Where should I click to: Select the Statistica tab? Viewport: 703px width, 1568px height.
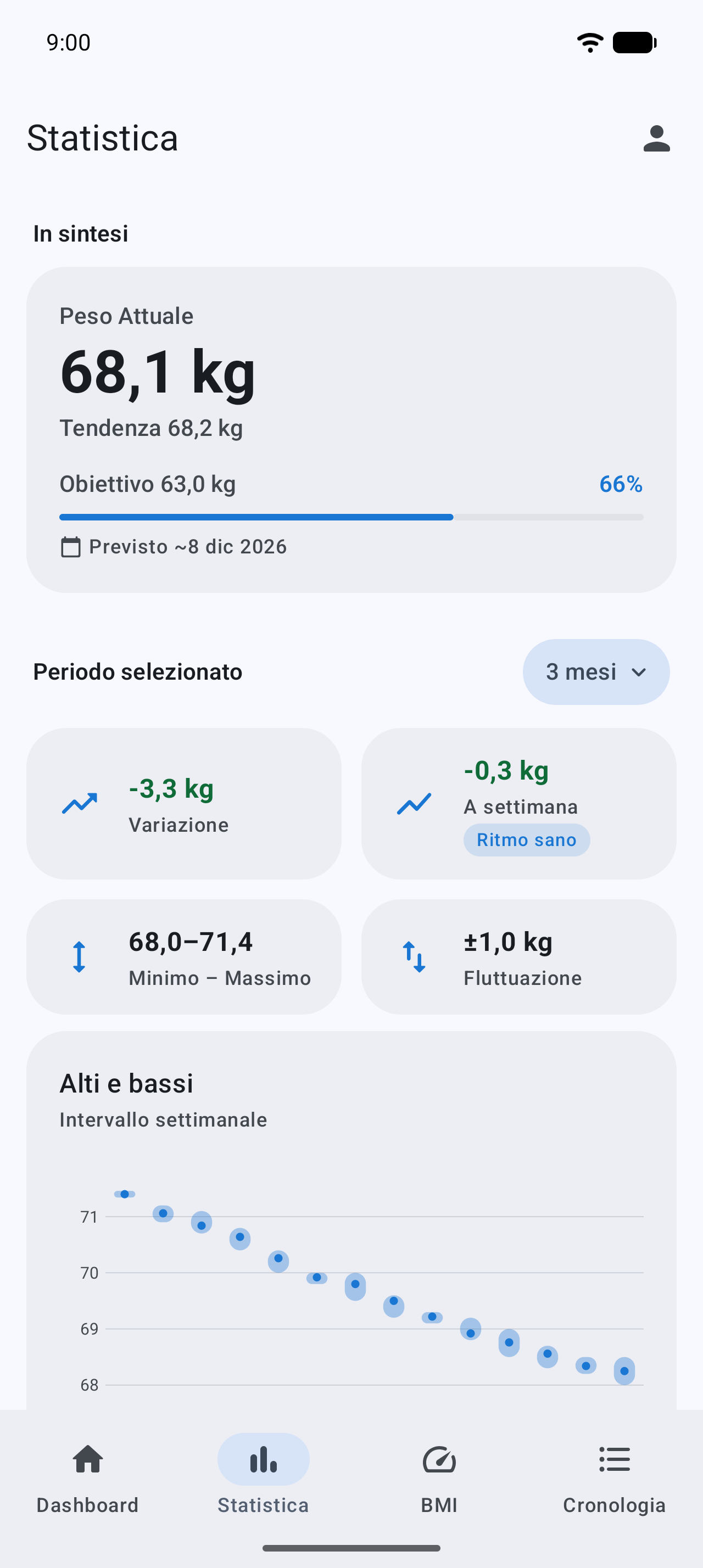(x=264, y=1478)
